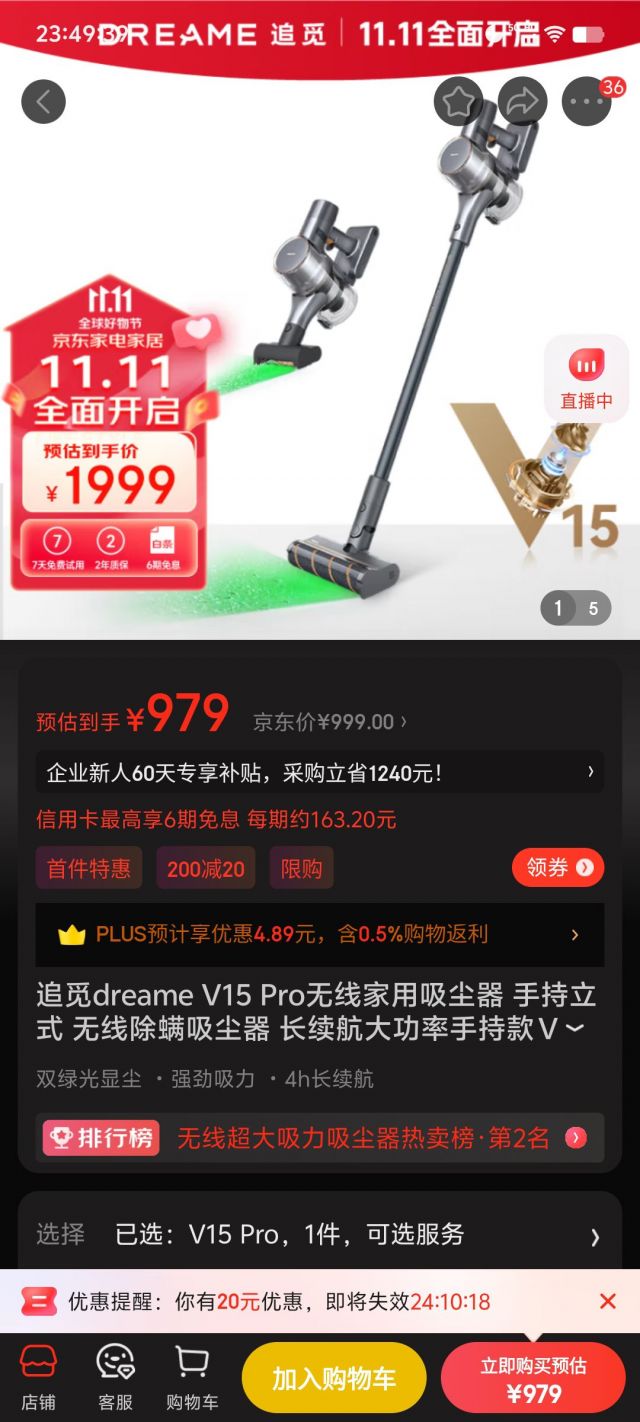Screen dimensions: 640x1422
Task: Tap the 200减20 coupon chip
Action: pos(205,868)
